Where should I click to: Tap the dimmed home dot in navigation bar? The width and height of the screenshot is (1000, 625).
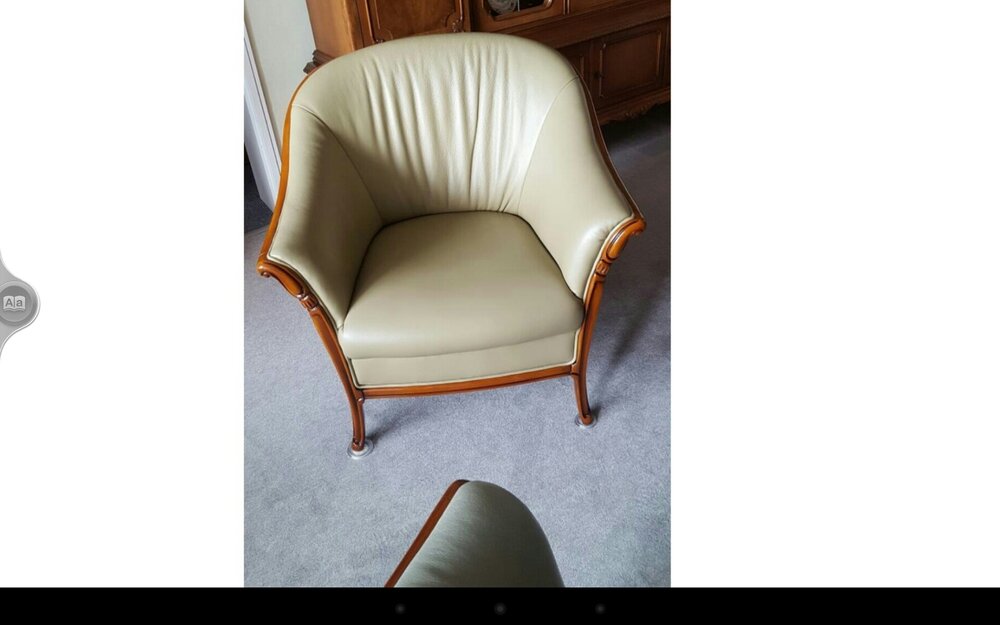click(x=500, y=608)
